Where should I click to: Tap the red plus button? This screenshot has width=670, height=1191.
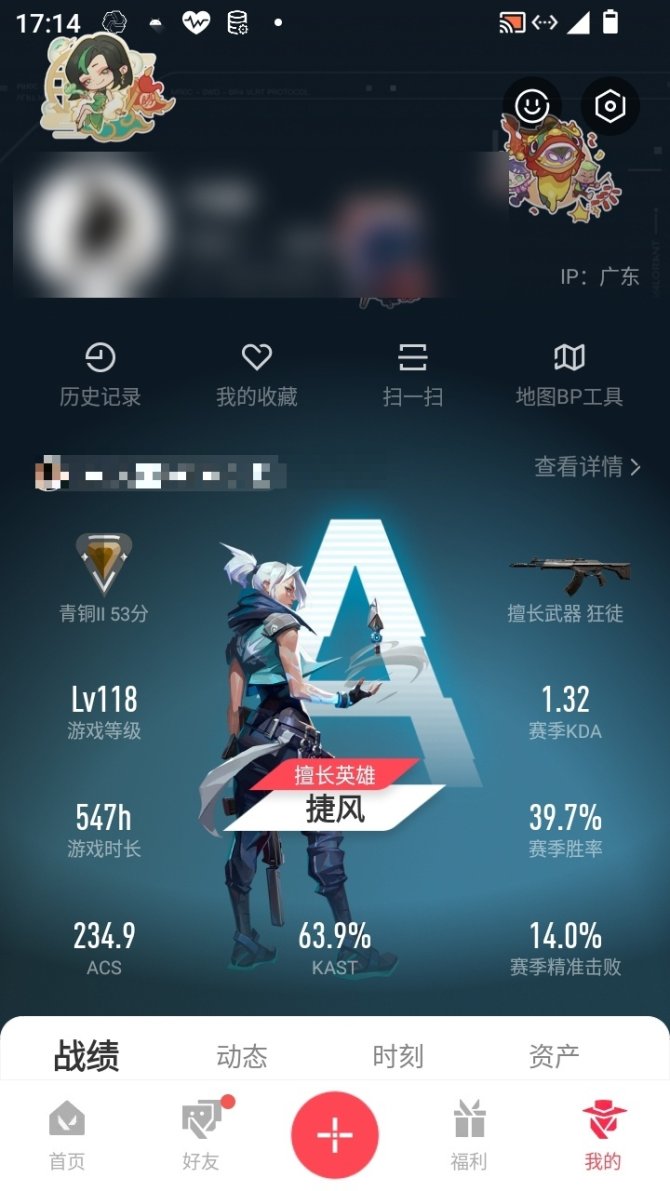point(335,1135)
